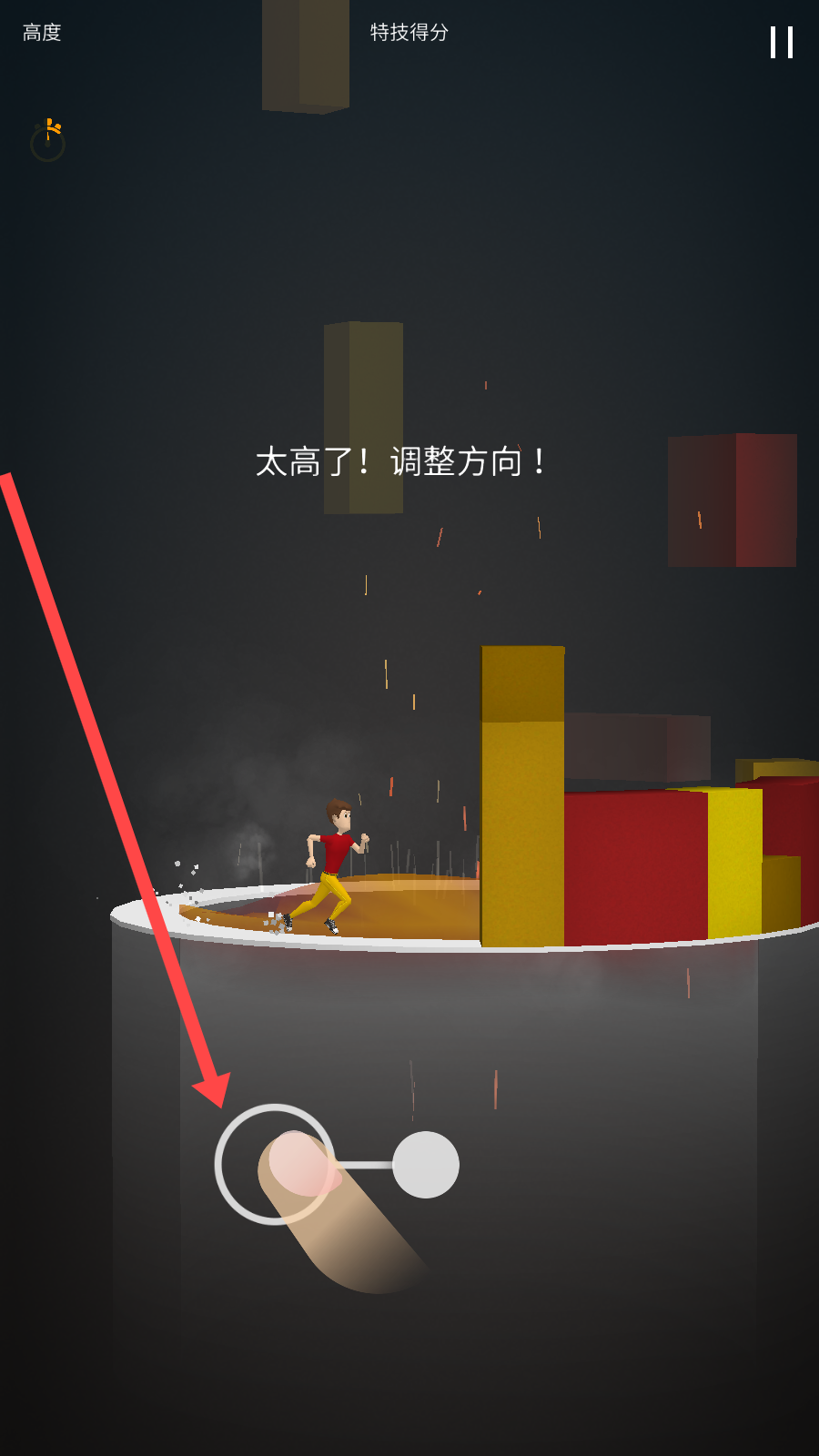Pause the game
The image size is (819, 1456).
[781, 42]
